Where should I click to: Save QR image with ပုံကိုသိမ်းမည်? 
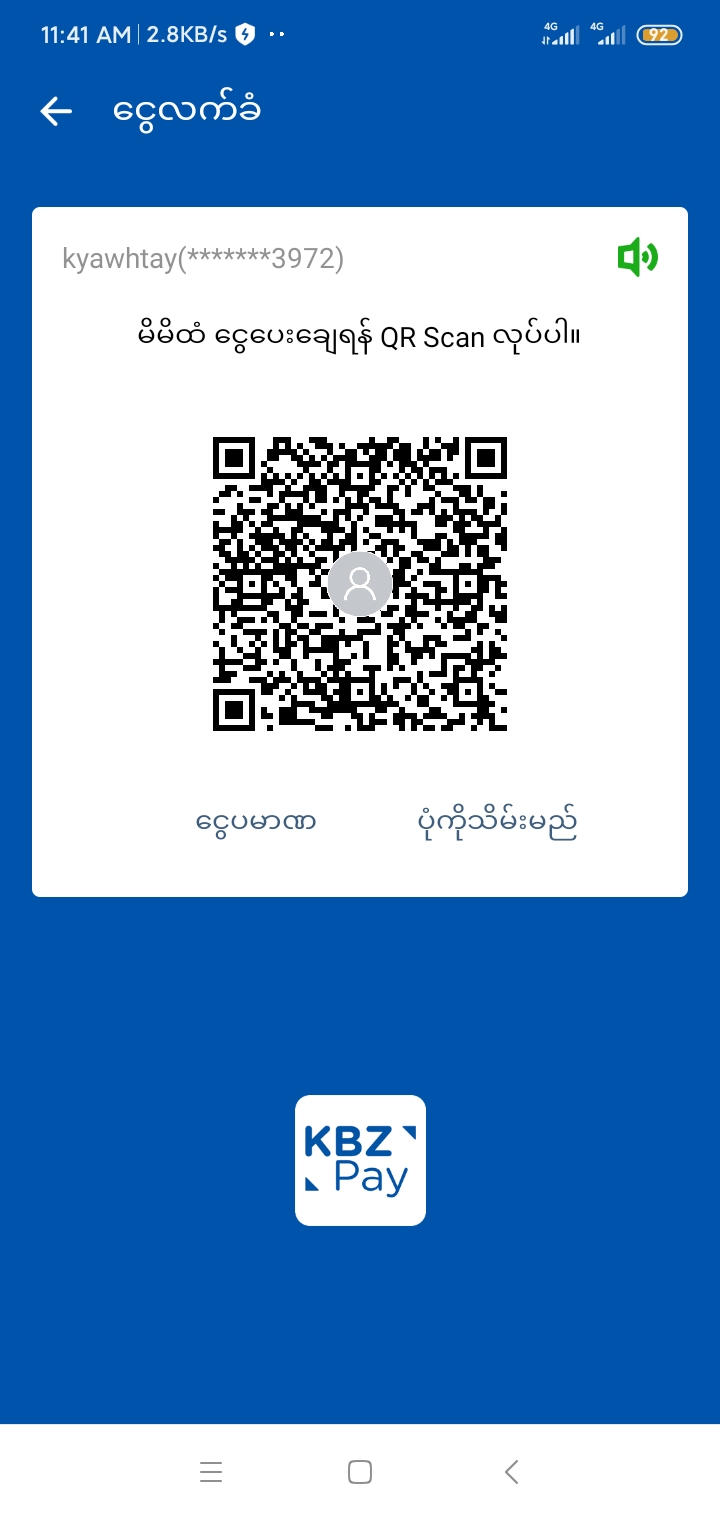497,823
